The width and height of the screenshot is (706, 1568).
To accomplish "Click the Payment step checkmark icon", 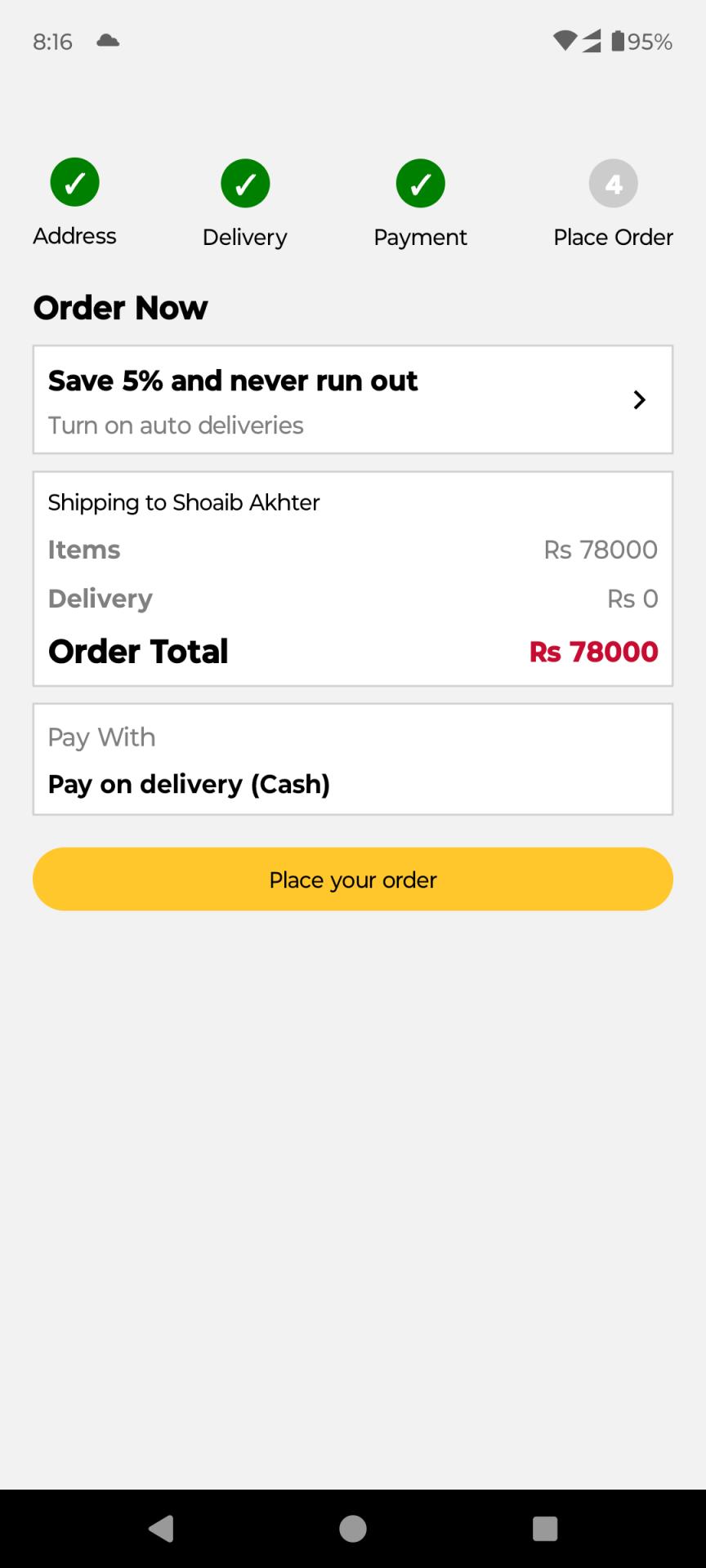I will 420,183.
